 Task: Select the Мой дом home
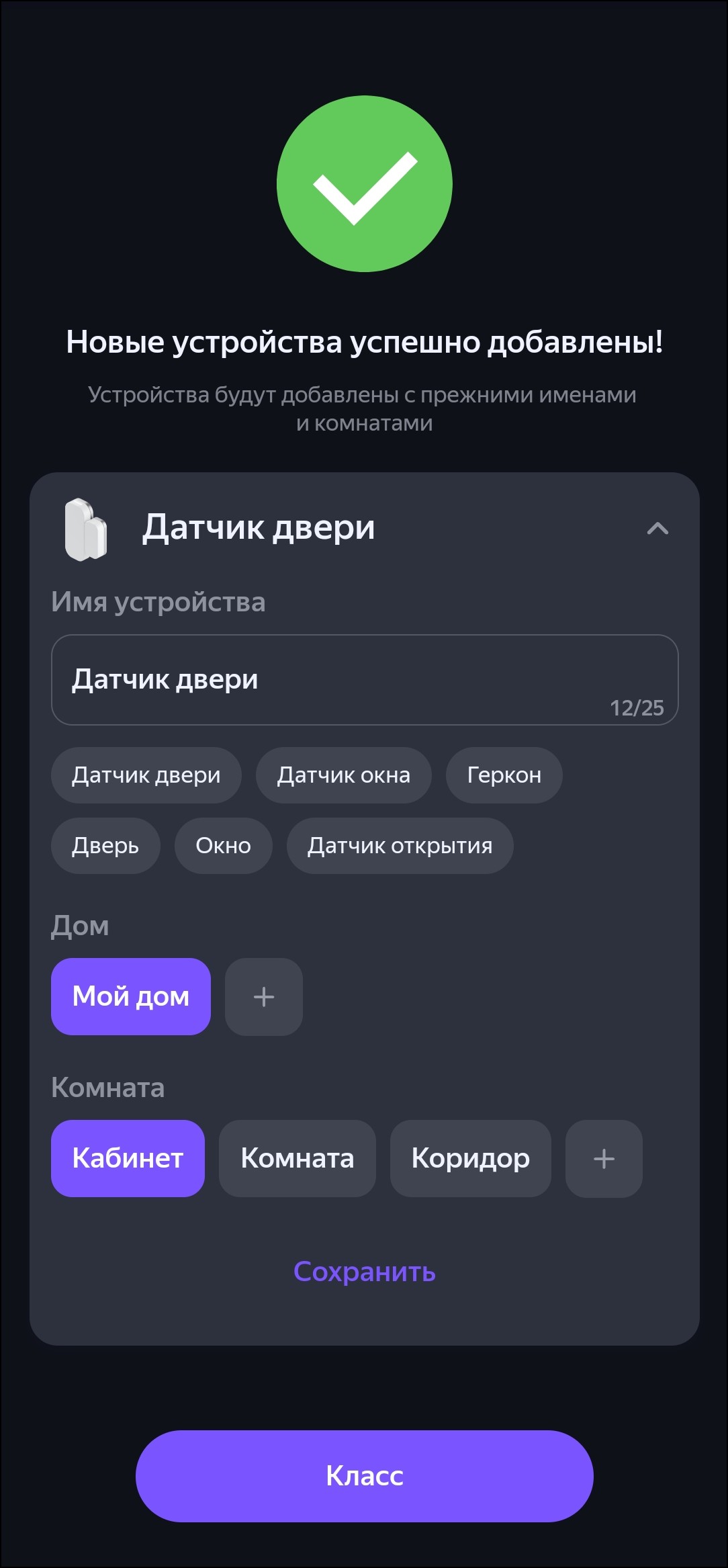[130, 996]
